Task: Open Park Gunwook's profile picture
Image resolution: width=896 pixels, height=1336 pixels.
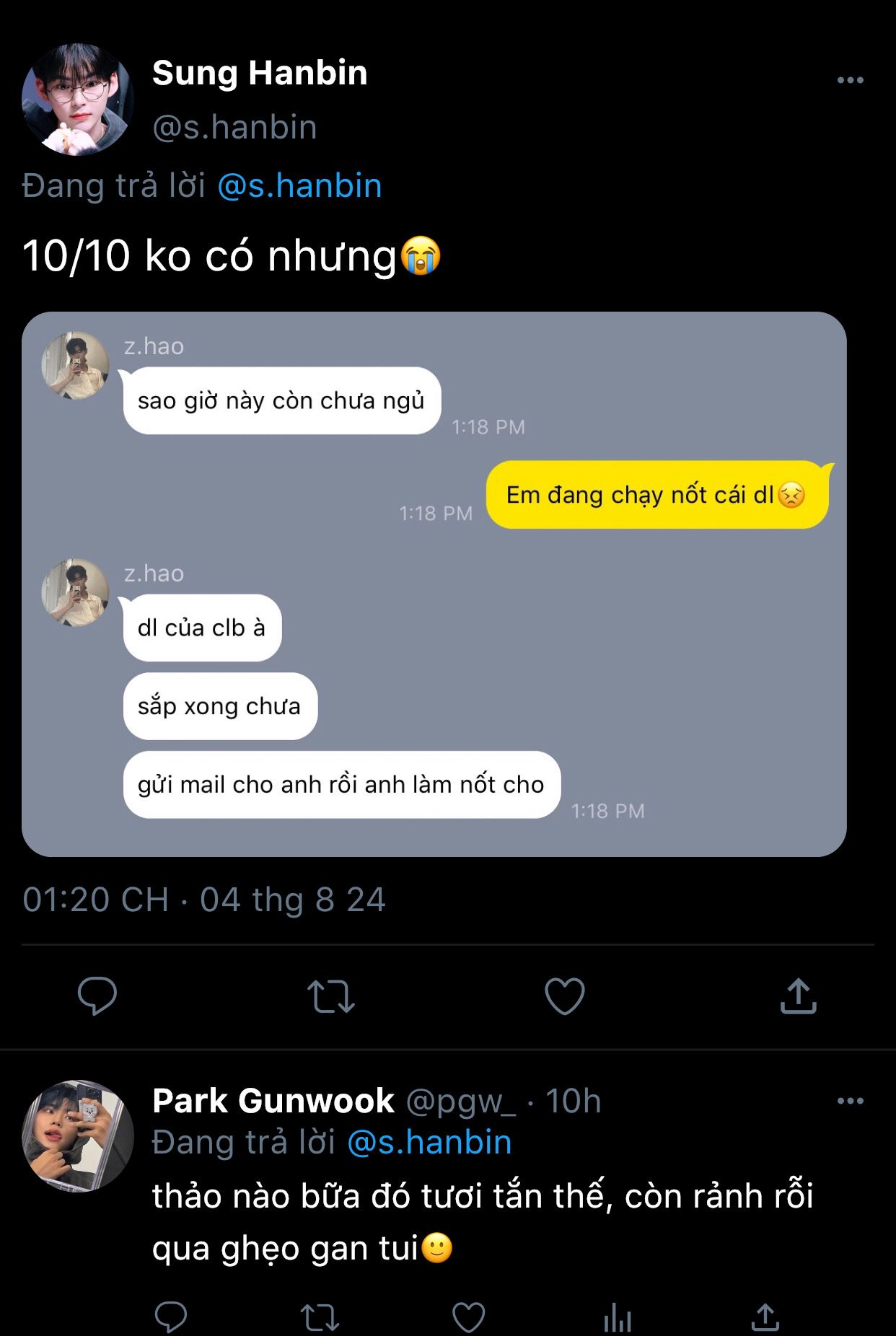Action: [x=77, y=1135]
